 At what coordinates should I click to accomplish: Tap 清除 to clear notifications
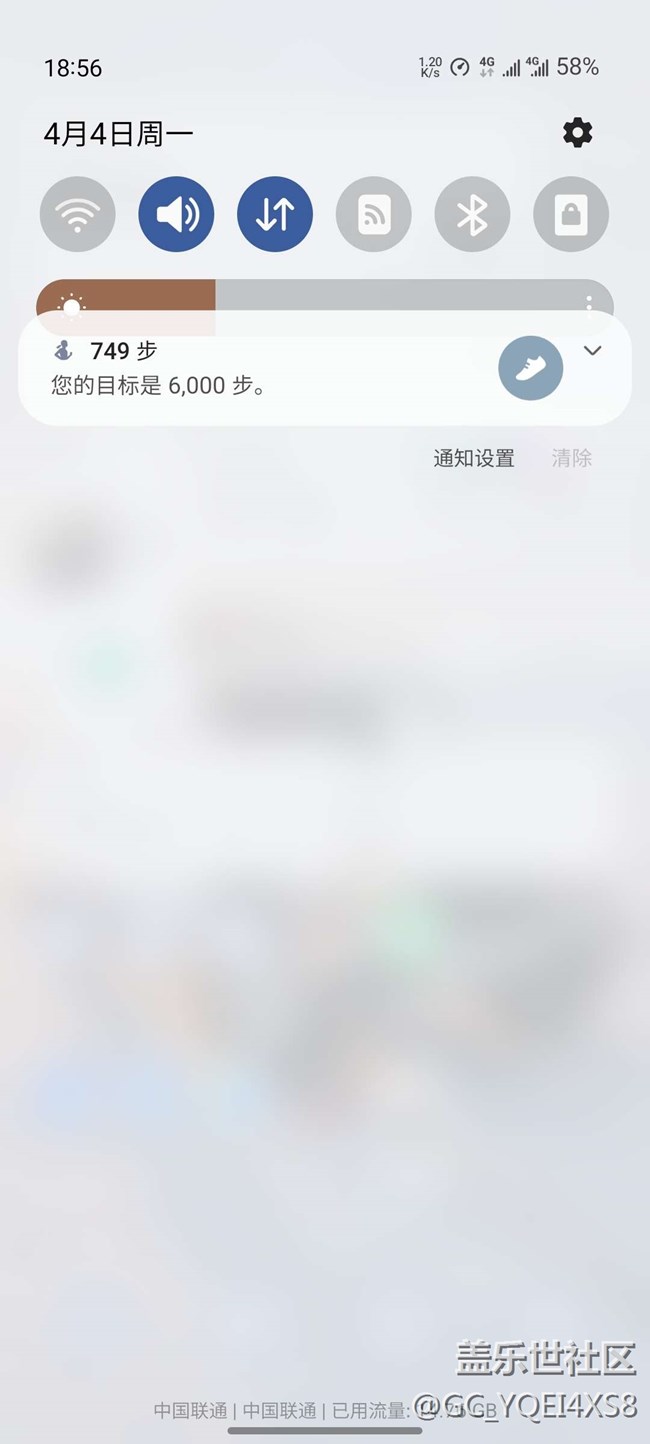tap(572, 458)
